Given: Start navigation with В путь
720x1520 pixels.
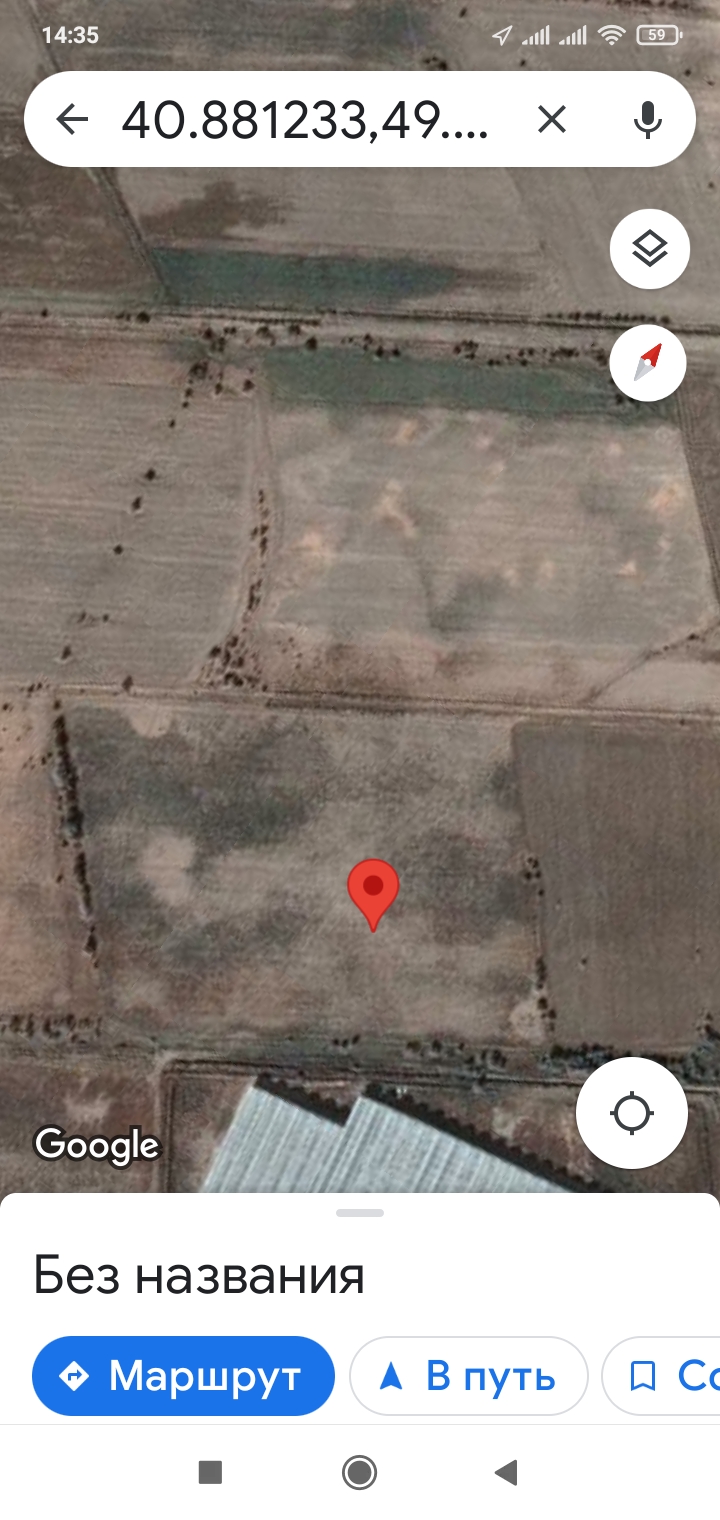Looking at the screenshot, I should [468, 1376].
